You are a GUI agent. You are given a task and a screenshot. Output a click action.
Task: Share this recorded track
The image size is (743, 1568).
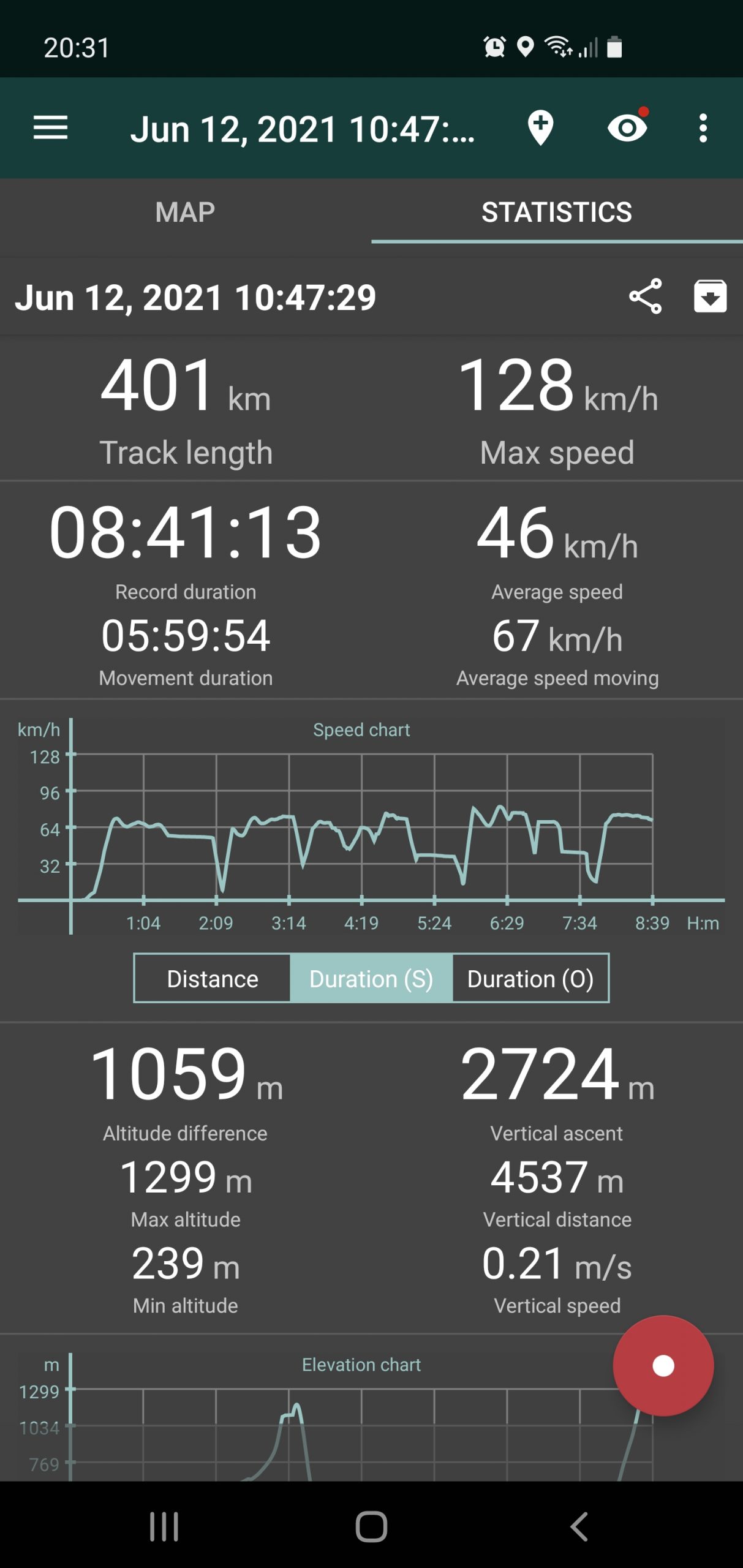(x=646, y=297)
